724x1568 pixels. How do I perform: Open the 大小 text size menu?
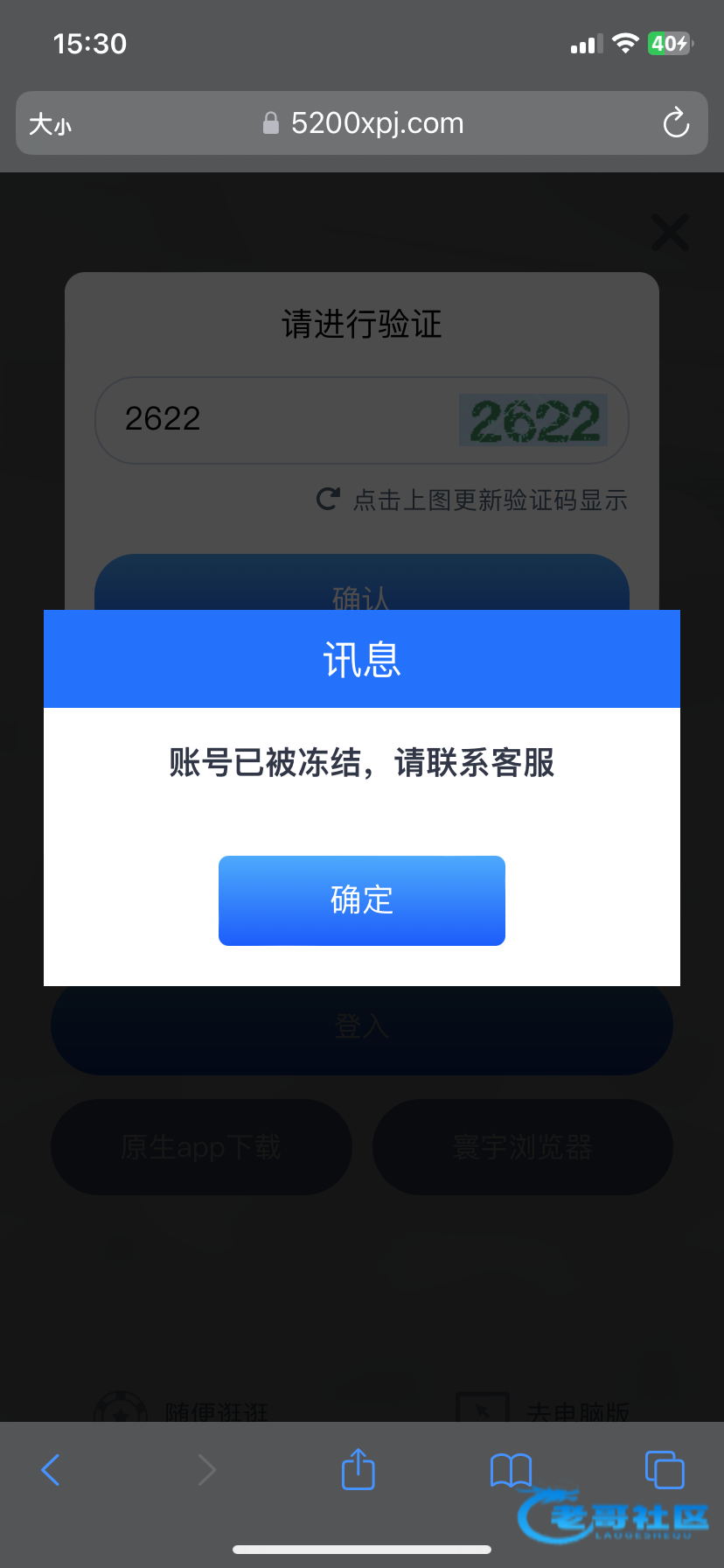(50, 124)
